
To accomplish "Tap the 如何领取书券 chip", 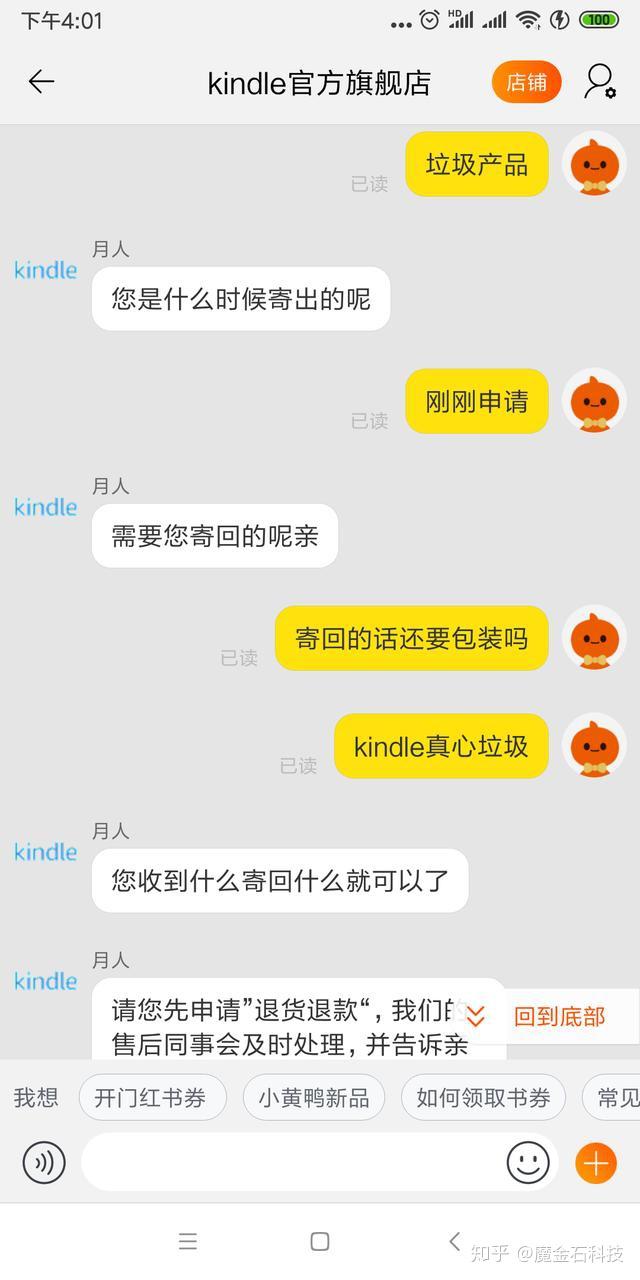I will 483,1098.
